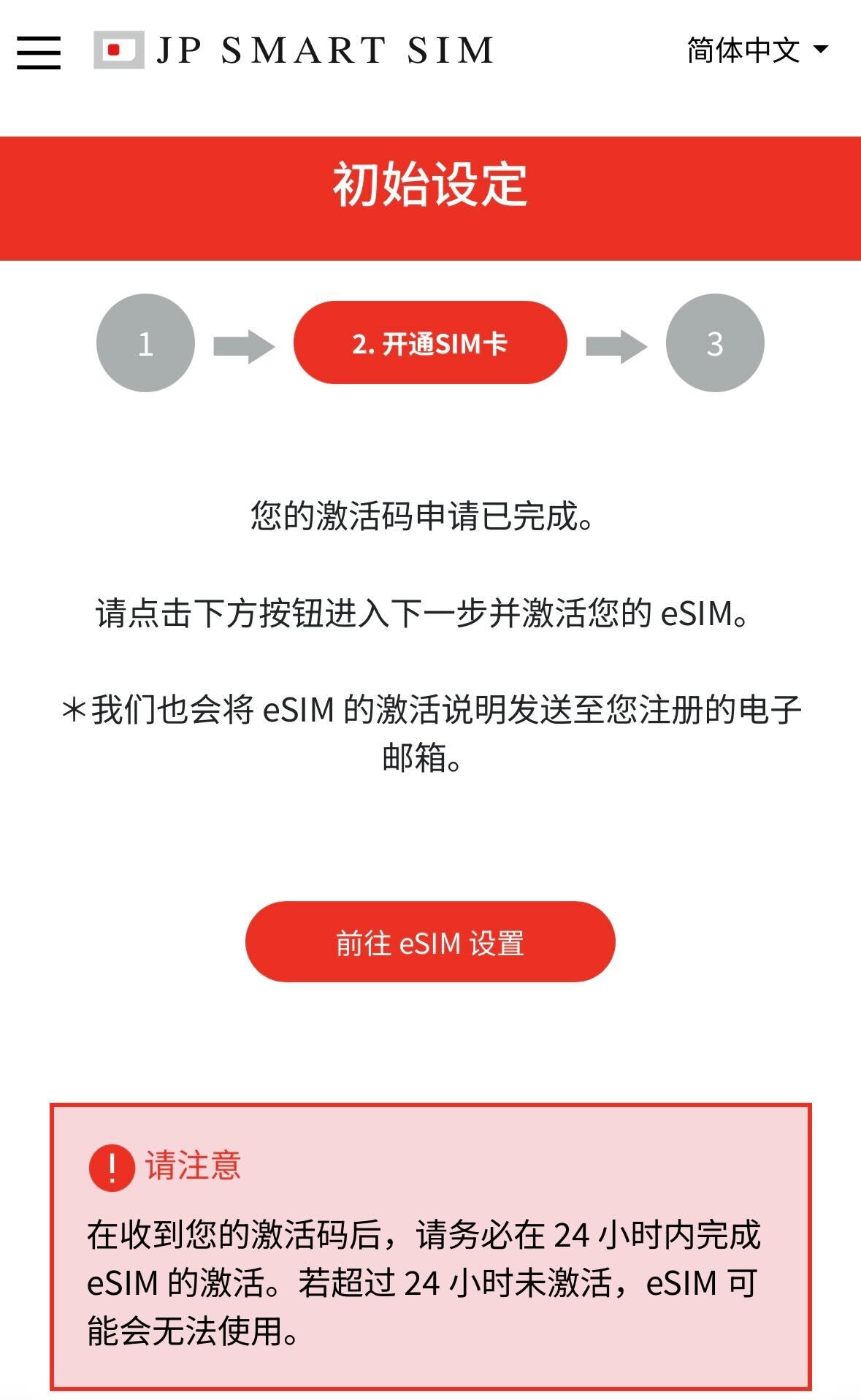This screenshot has height=1400, width=861.
Task: Tap the 前往 eSIM 设置 button
Action: pyautogui.click(x=430, y=942)
